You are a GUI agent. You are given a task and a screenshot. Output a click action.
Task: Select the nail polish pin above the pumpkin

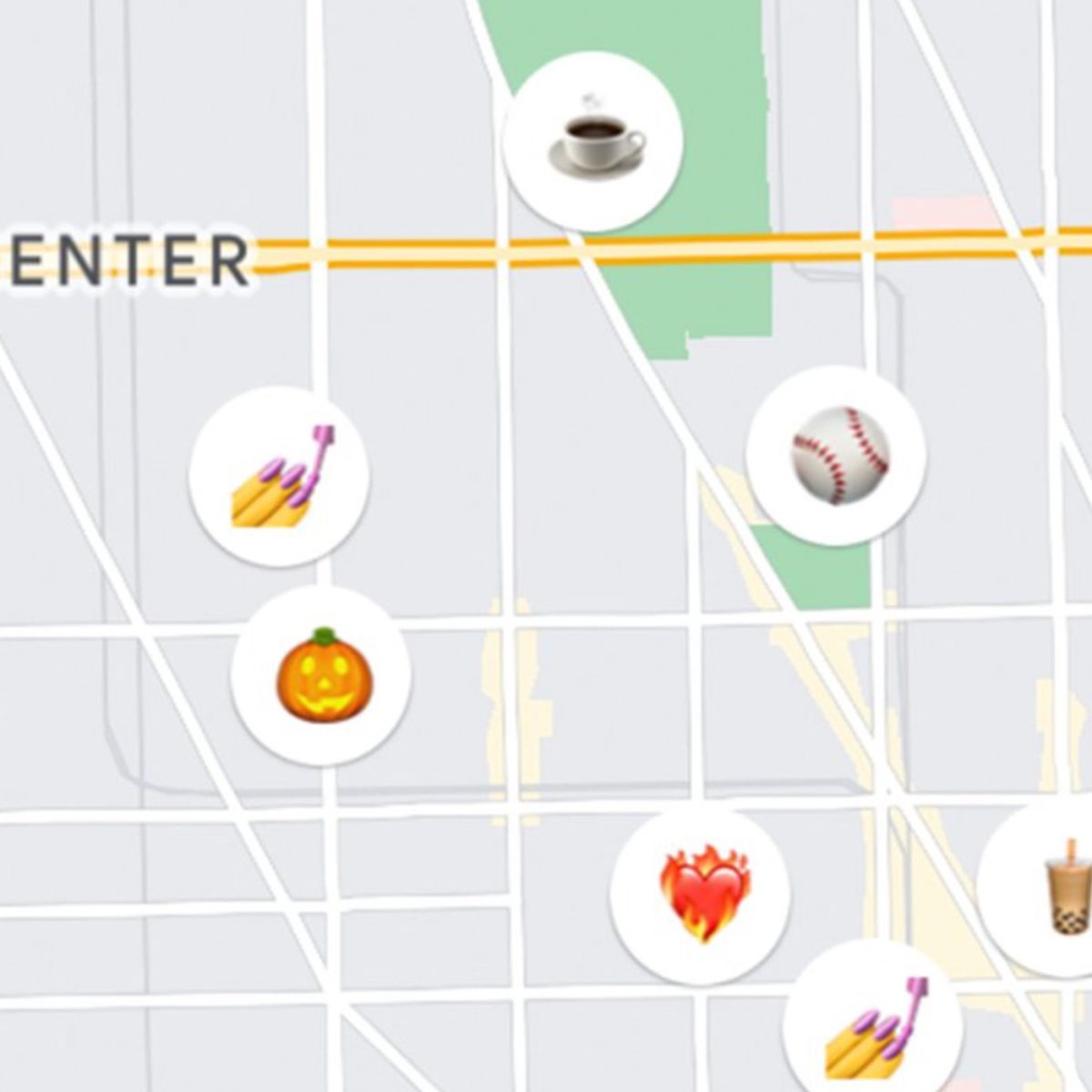click(x=279, y=477)
